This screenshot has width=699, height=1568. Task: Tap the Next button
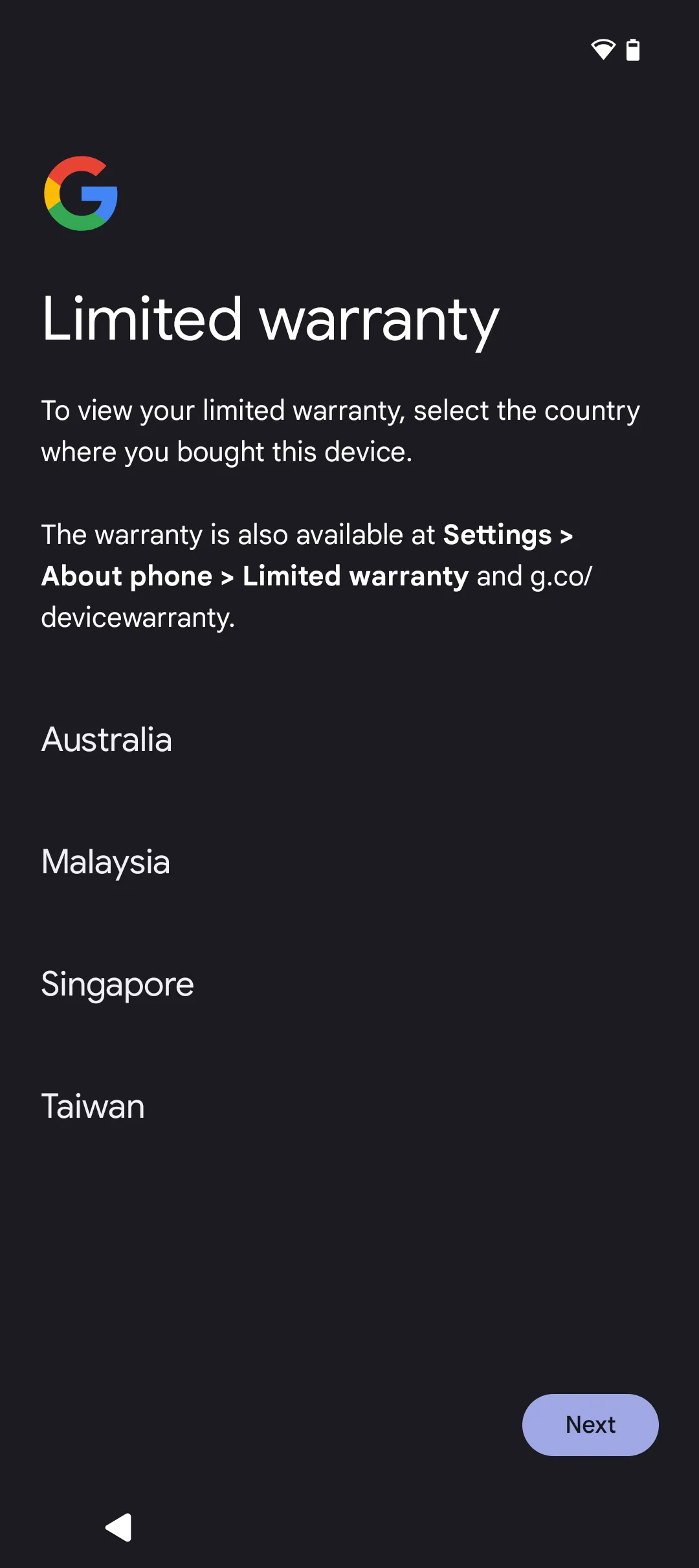[590, 1425]
